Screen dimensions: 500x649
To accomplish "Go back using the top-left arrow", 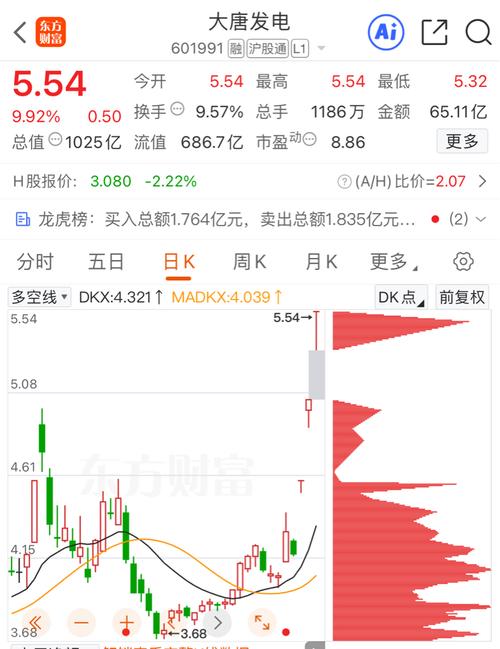I will pos(20,32).
